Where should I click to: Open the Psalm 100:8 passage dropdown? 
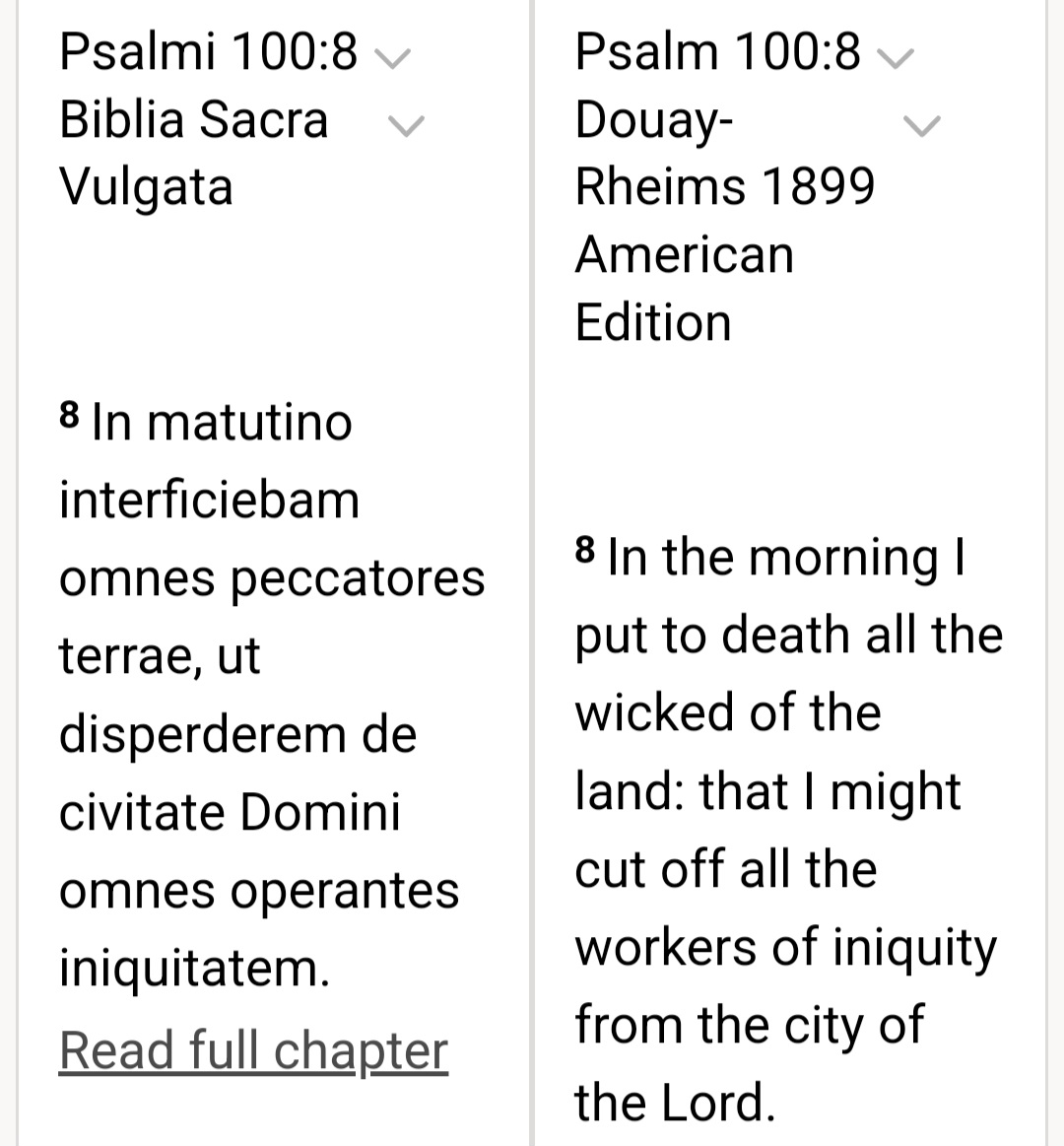pyautogui.click(x=896, y=59)
